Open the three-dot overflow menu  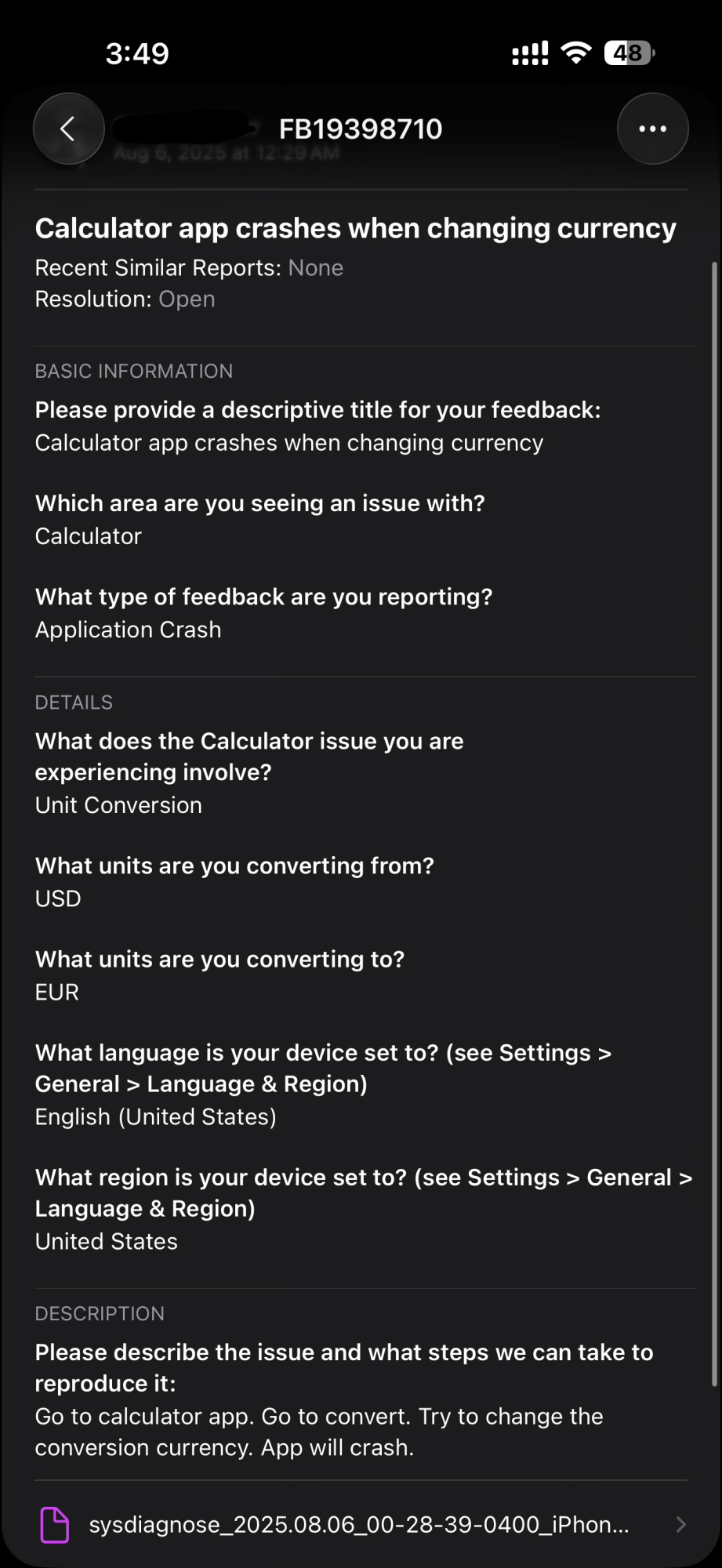652,129
